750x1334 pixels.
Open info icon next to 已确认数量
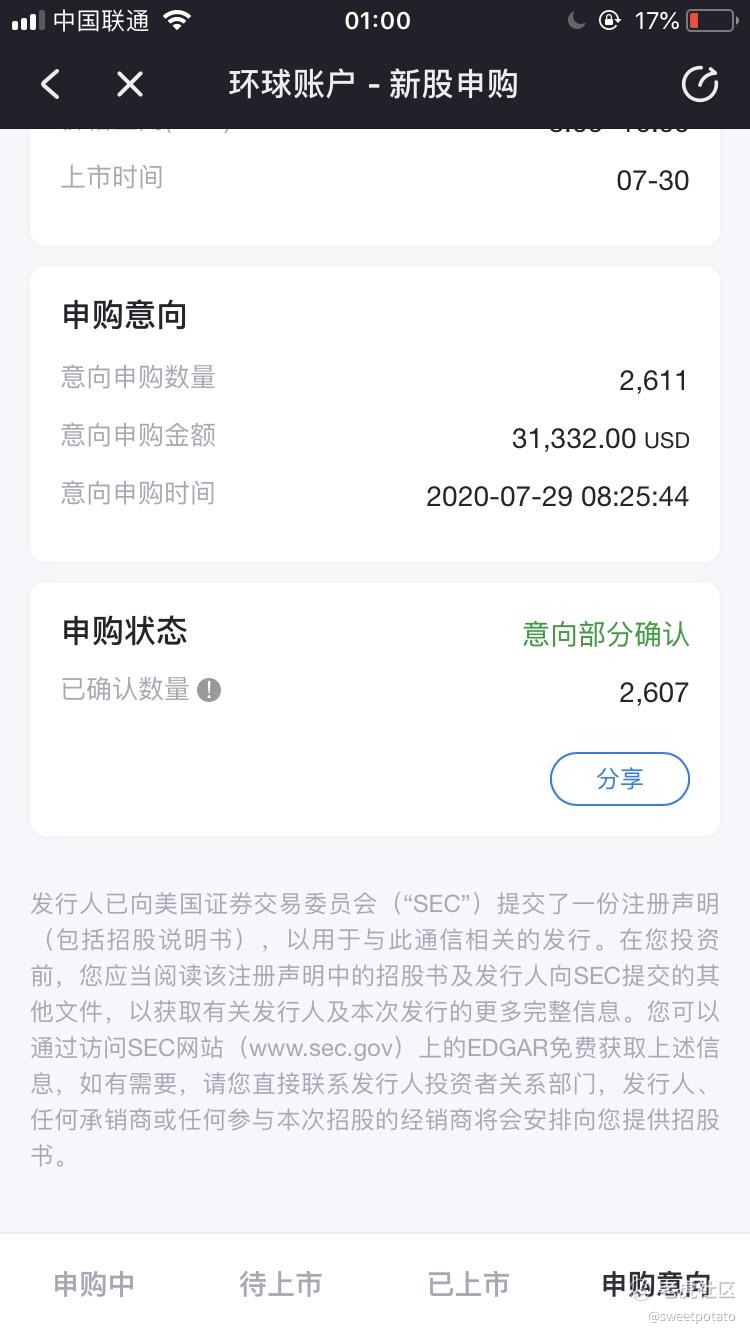pos(209,690)
